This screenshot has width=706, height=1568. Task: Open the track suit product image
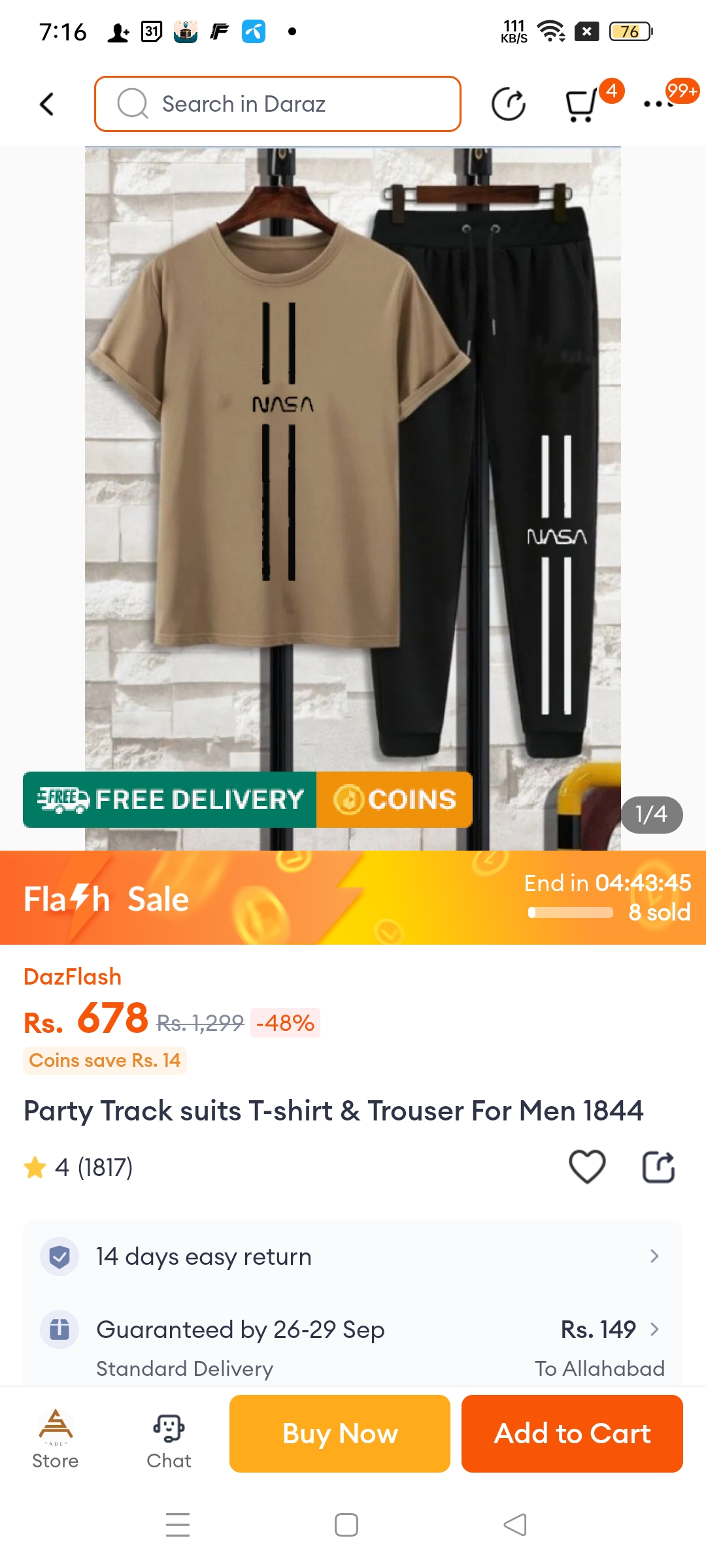pyautogui.click(x=353, y=457)
